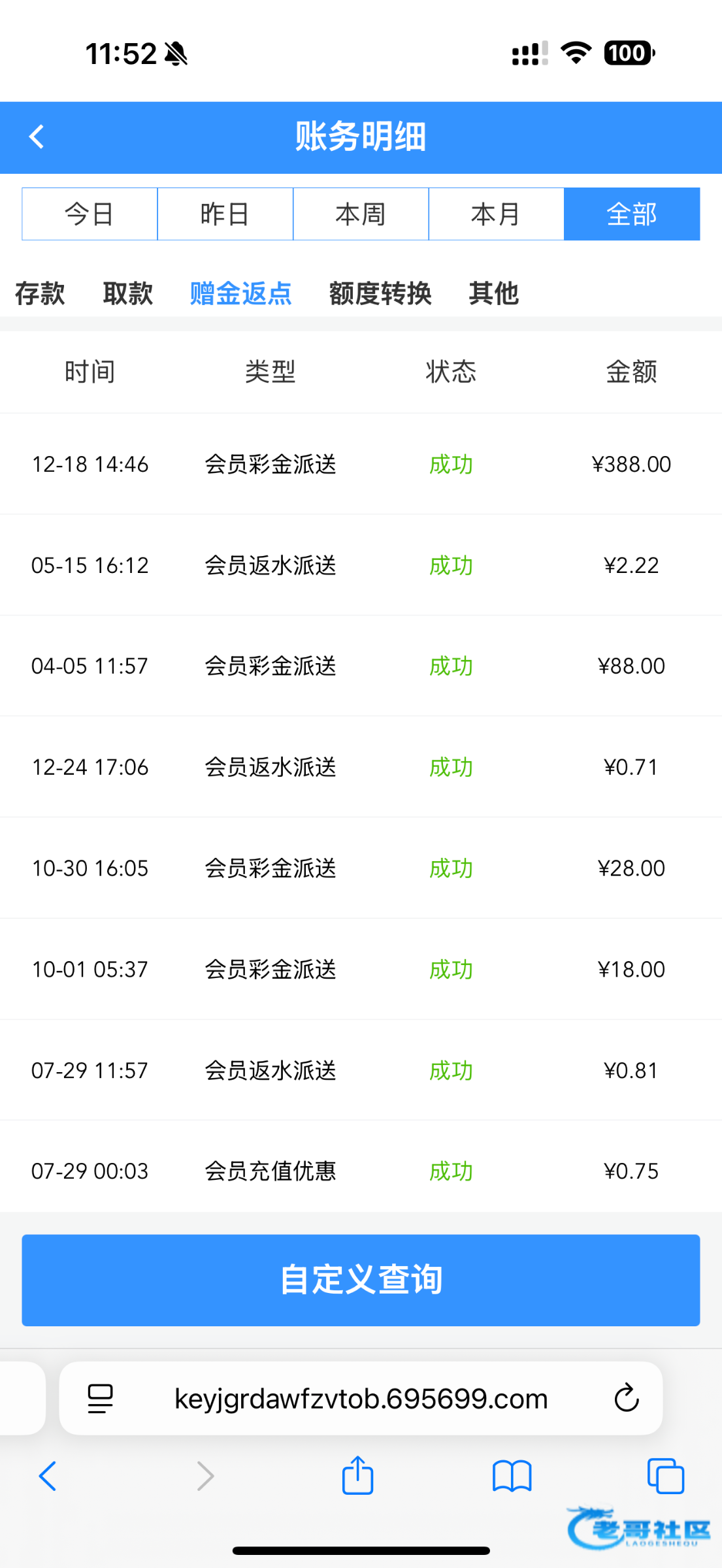Go to previous page in browser
Screen dimensions: 722x1568
coord(48,1476)
